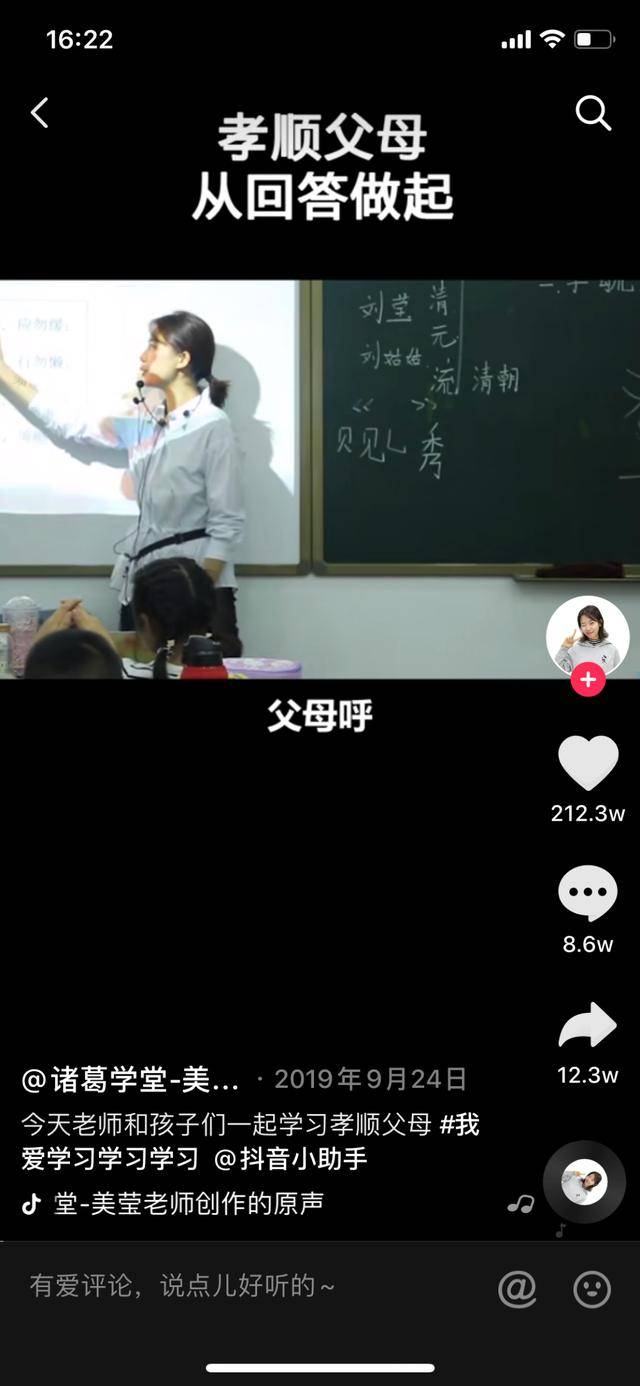Follow the creator with the red plus
640x1386 pixels.
[x=587, y=681]
